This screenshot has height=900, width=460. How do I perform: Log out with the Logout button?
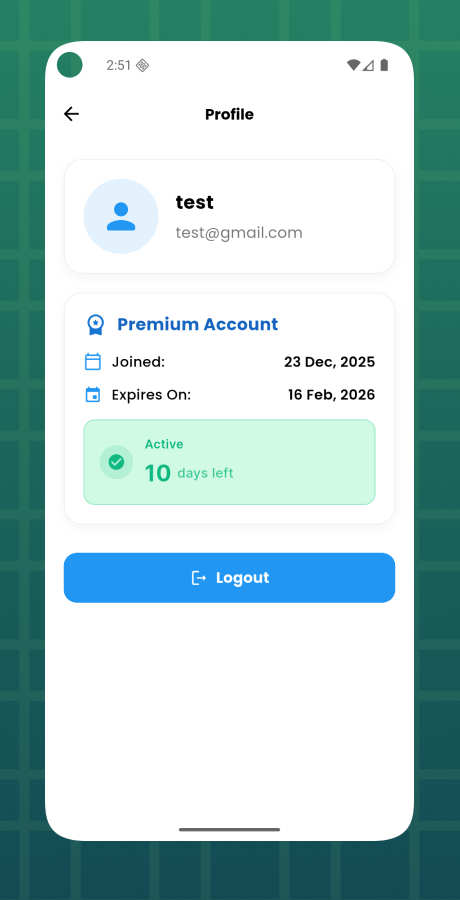[x=229, y=577]
